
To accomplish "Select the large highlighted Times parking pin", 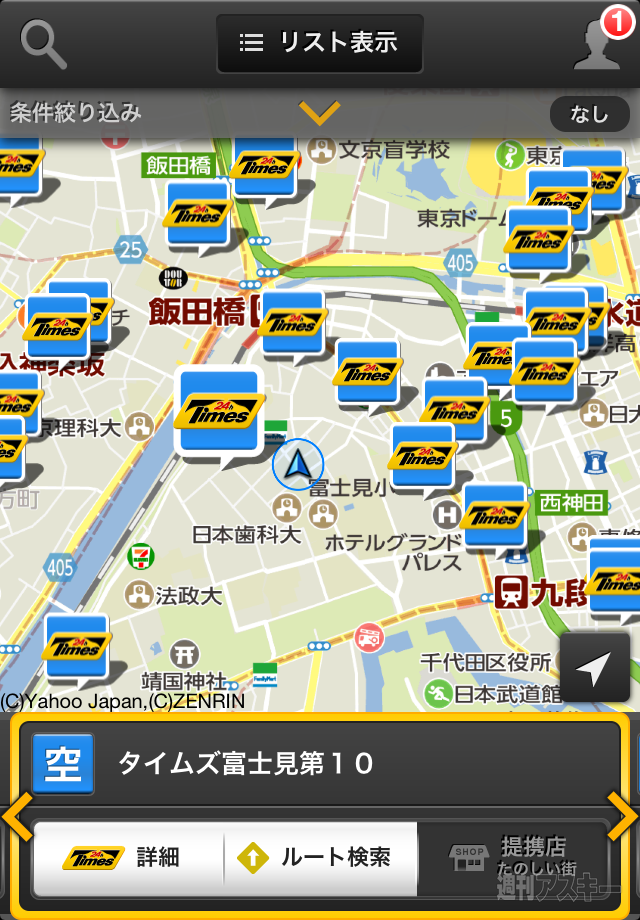I will [220, 410].
